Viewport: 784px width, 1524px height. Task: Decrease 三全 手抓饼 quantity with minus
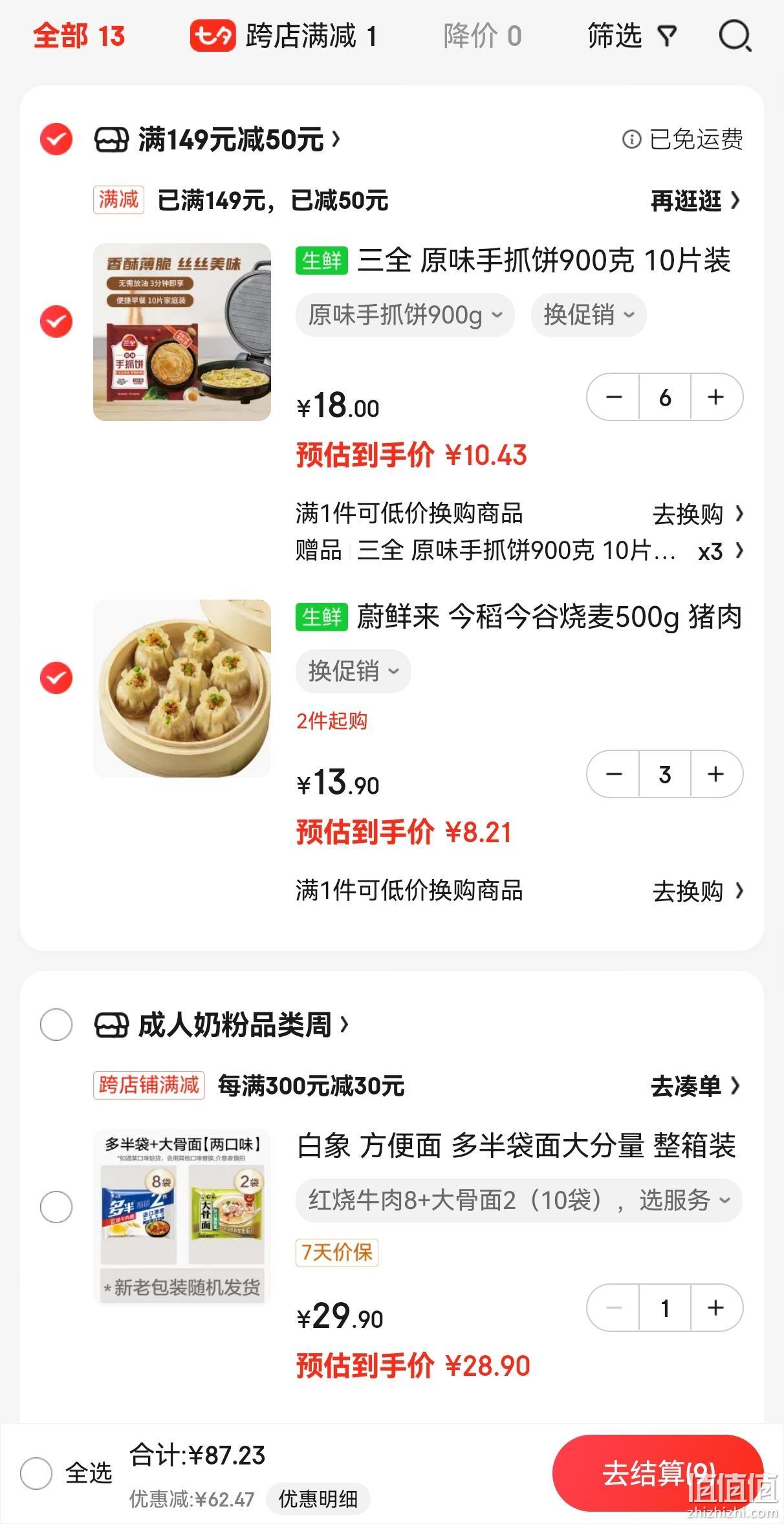(613, 397)
